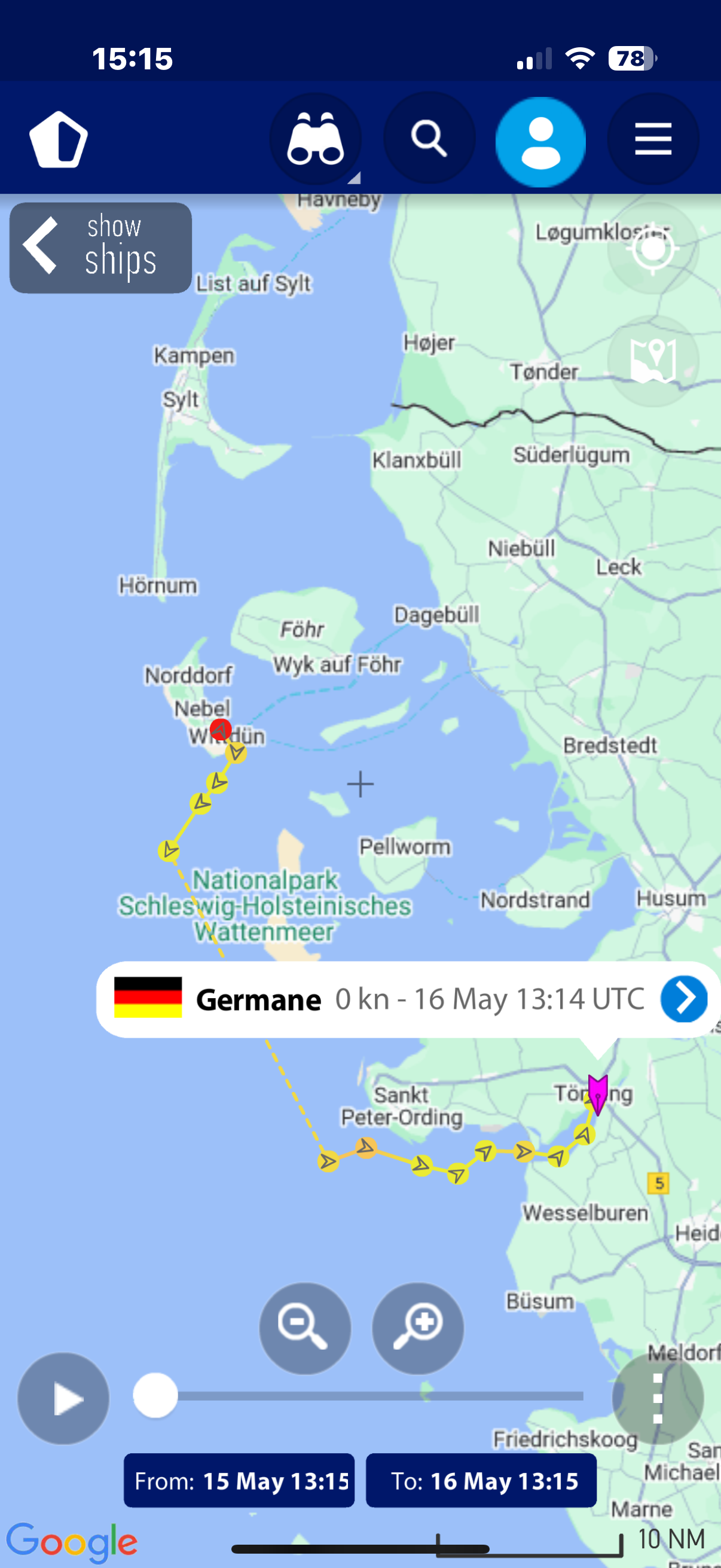Image resolution: width=721 pixels, height=1568 pixels.
Task: Zoom out of the map
Action: point(305,1328)
